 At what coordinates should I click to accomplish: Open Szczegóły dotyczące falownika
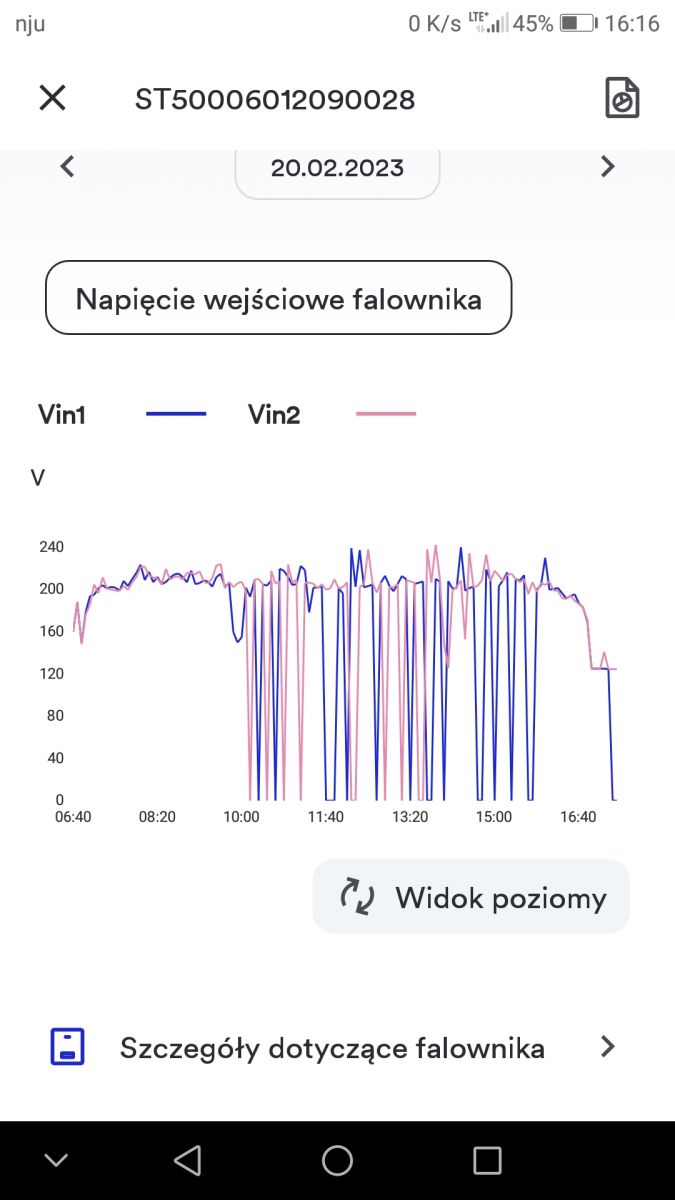pos(337,1047)
